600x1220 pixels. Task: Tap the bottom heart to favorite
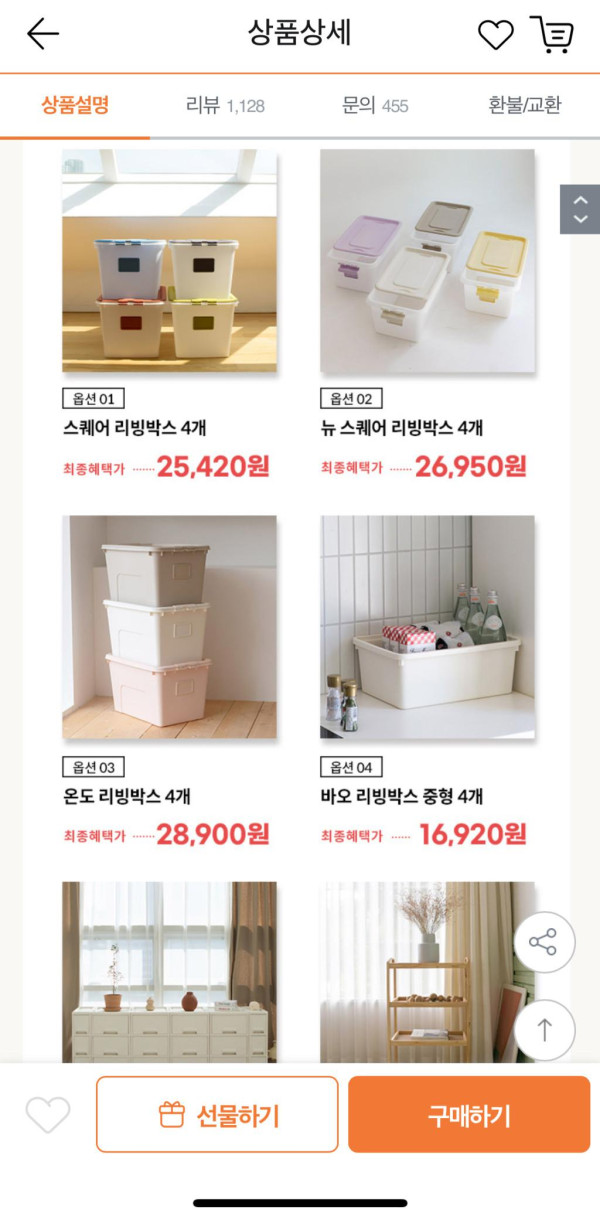pyautogui.click(x=48, y=1114)
